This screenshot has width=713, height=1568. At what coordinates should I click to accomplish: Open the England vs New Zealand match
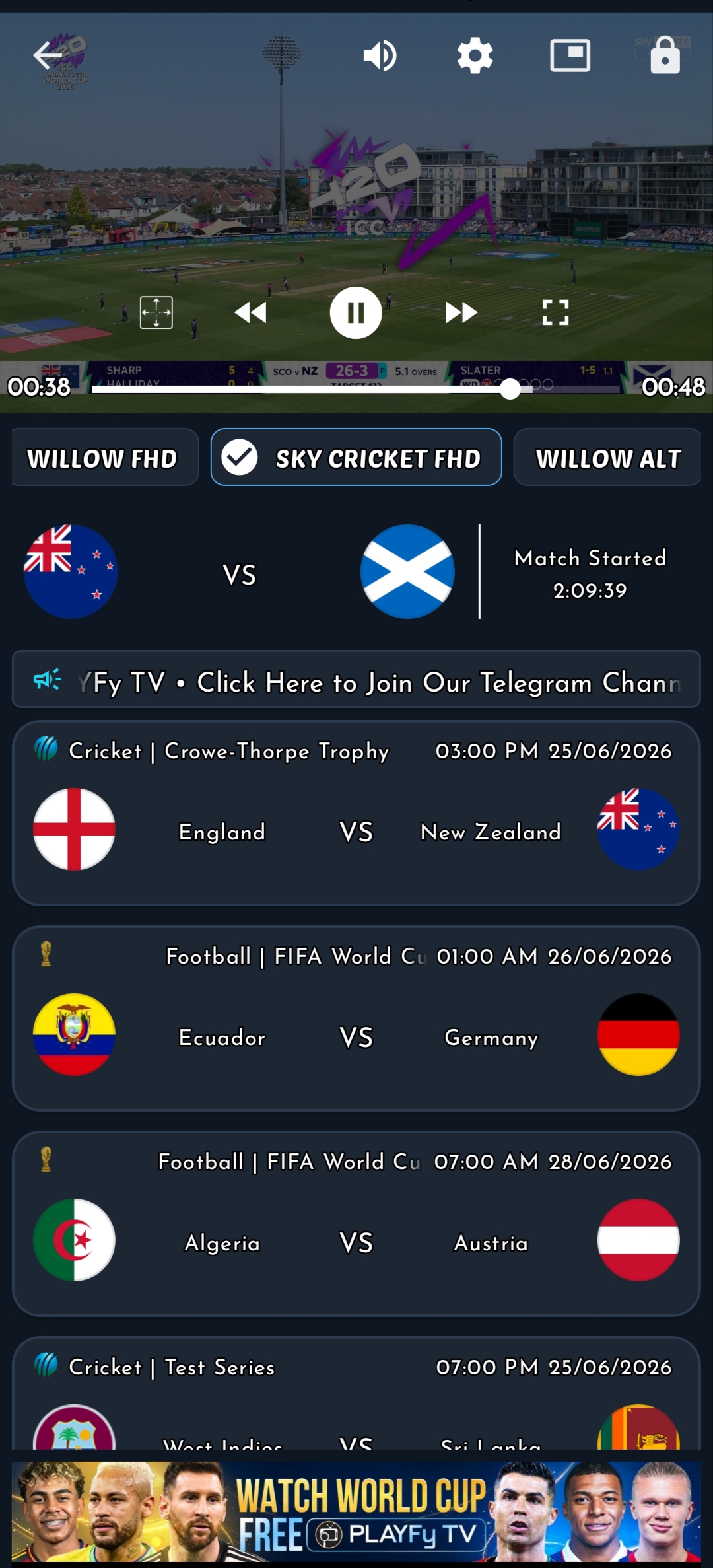(356, 813)
